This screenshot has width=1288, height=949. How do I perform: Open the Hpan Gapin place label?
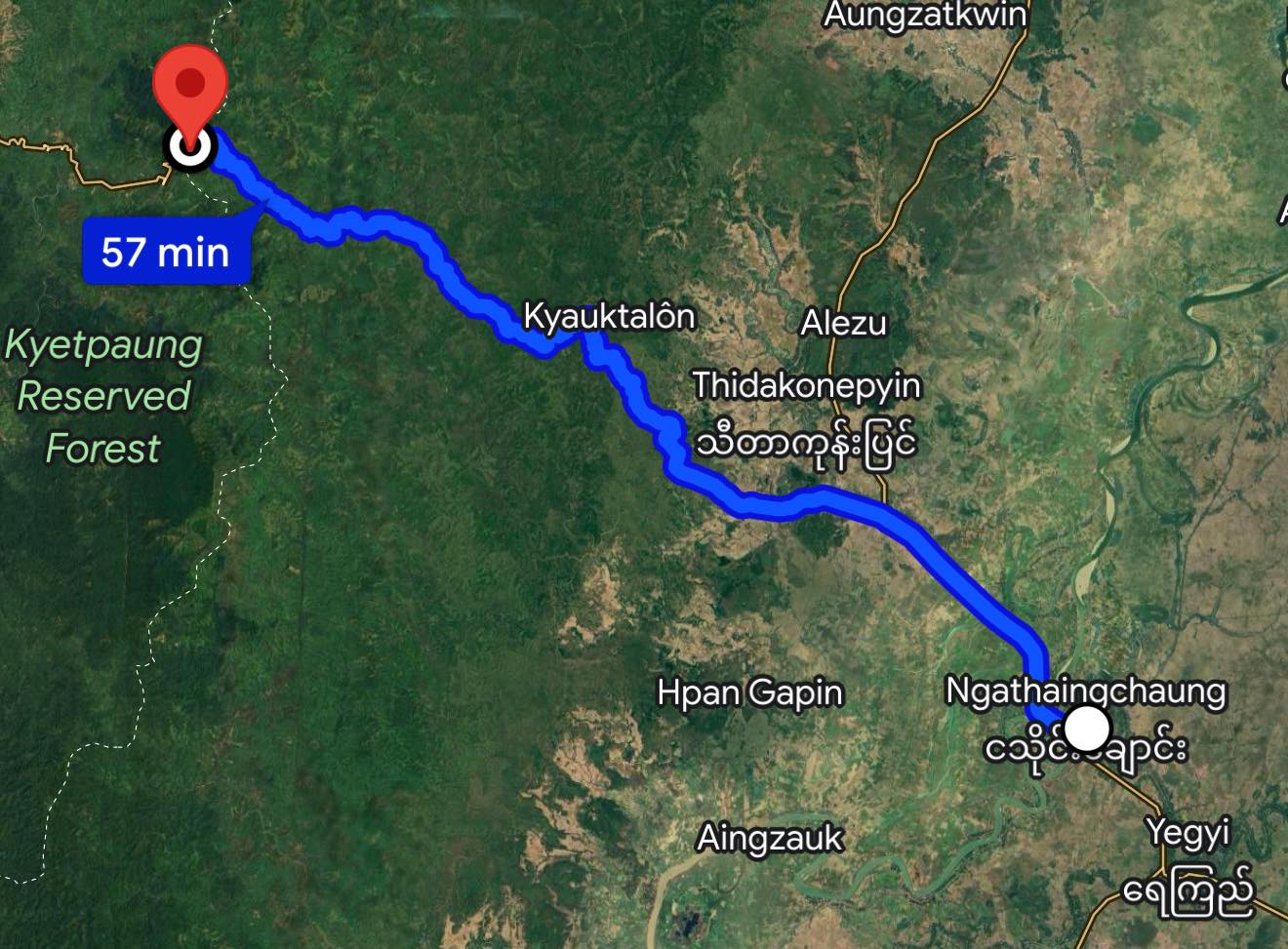[x=749, y=692]
